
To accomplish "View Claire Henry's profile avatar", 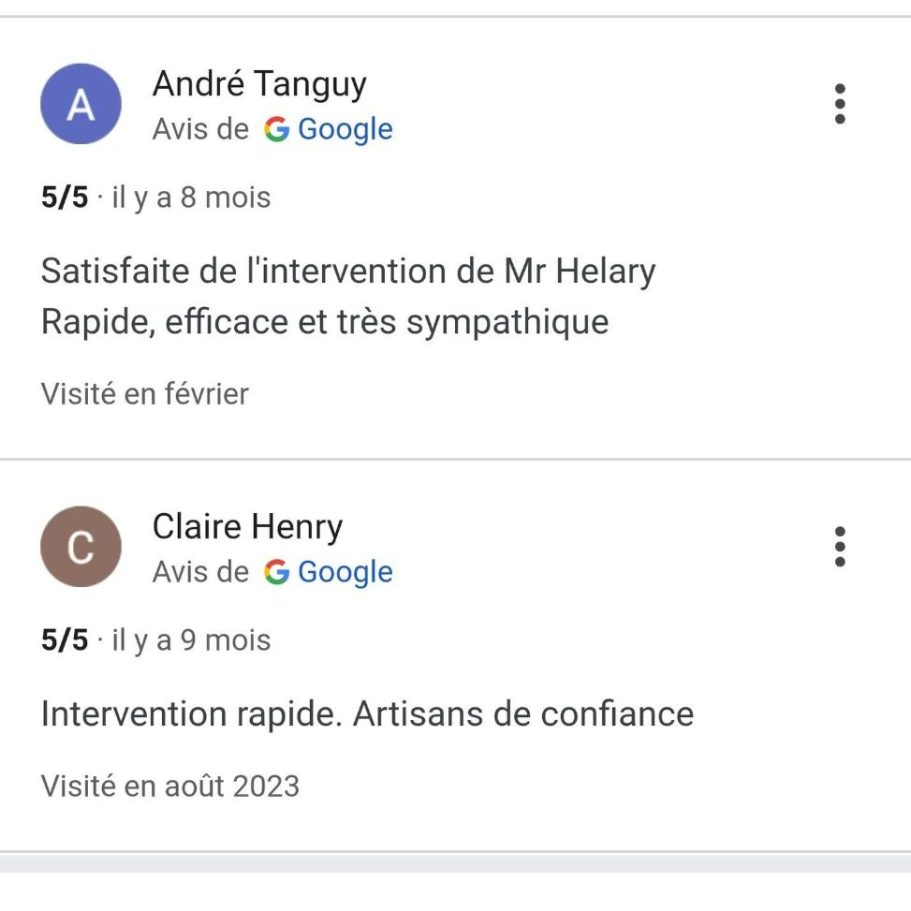I will point(81,547).
